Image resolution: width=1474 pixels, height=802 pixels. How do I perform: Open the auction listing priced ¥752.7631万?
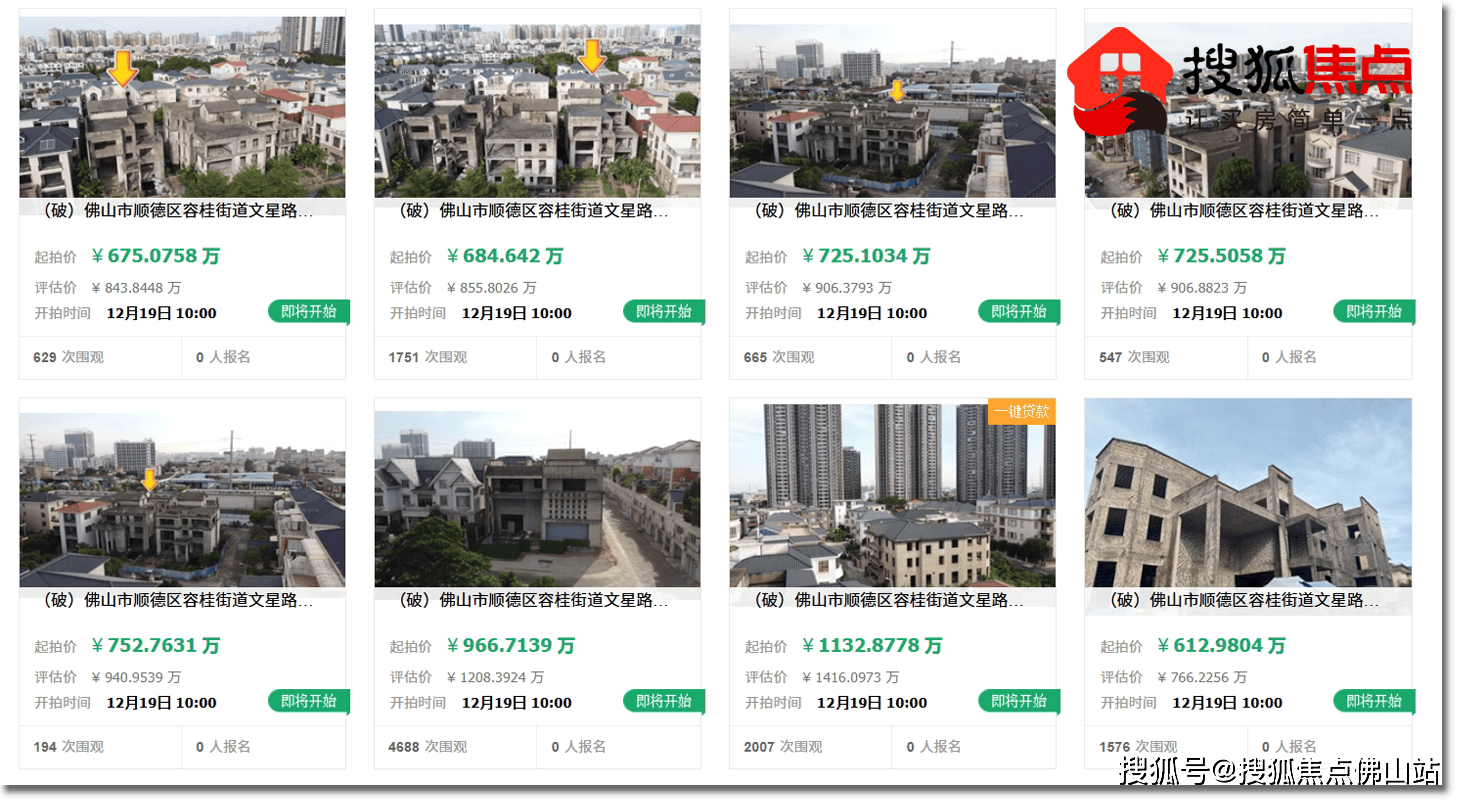click(180, 601)
